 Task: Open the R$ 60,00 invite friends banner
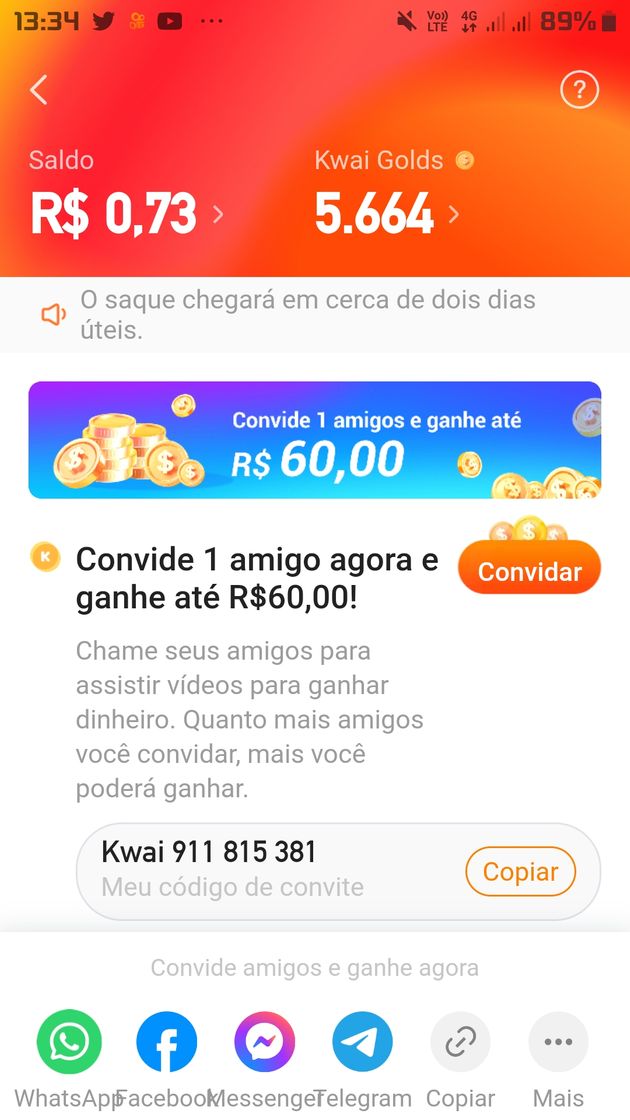click(314, 440)
